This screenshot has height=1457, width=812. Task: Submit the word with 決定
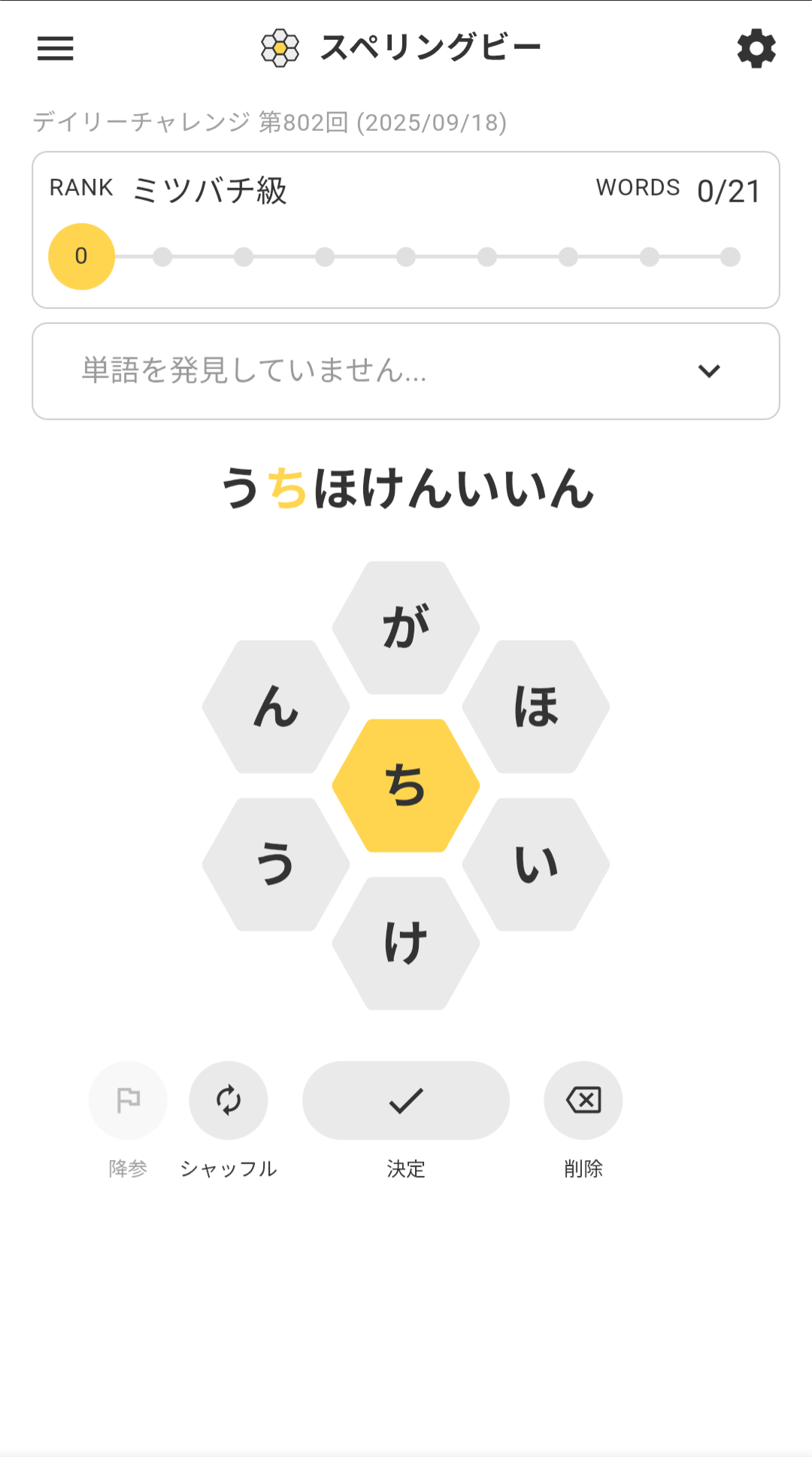pyautogui.click(x=406, y=1101)
